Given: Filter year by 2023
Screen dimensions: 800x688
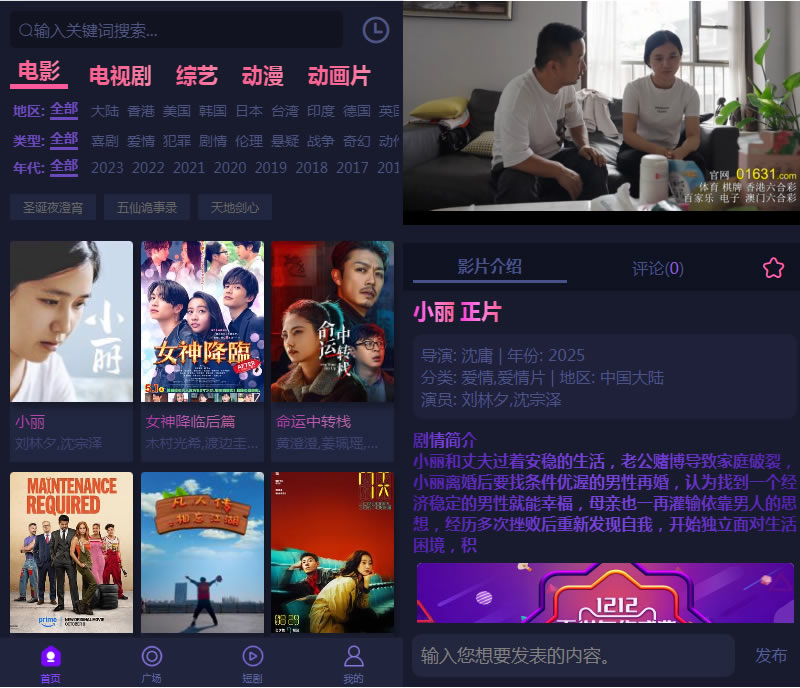Looking at the screenshot, I should click(x=107, y=168).
